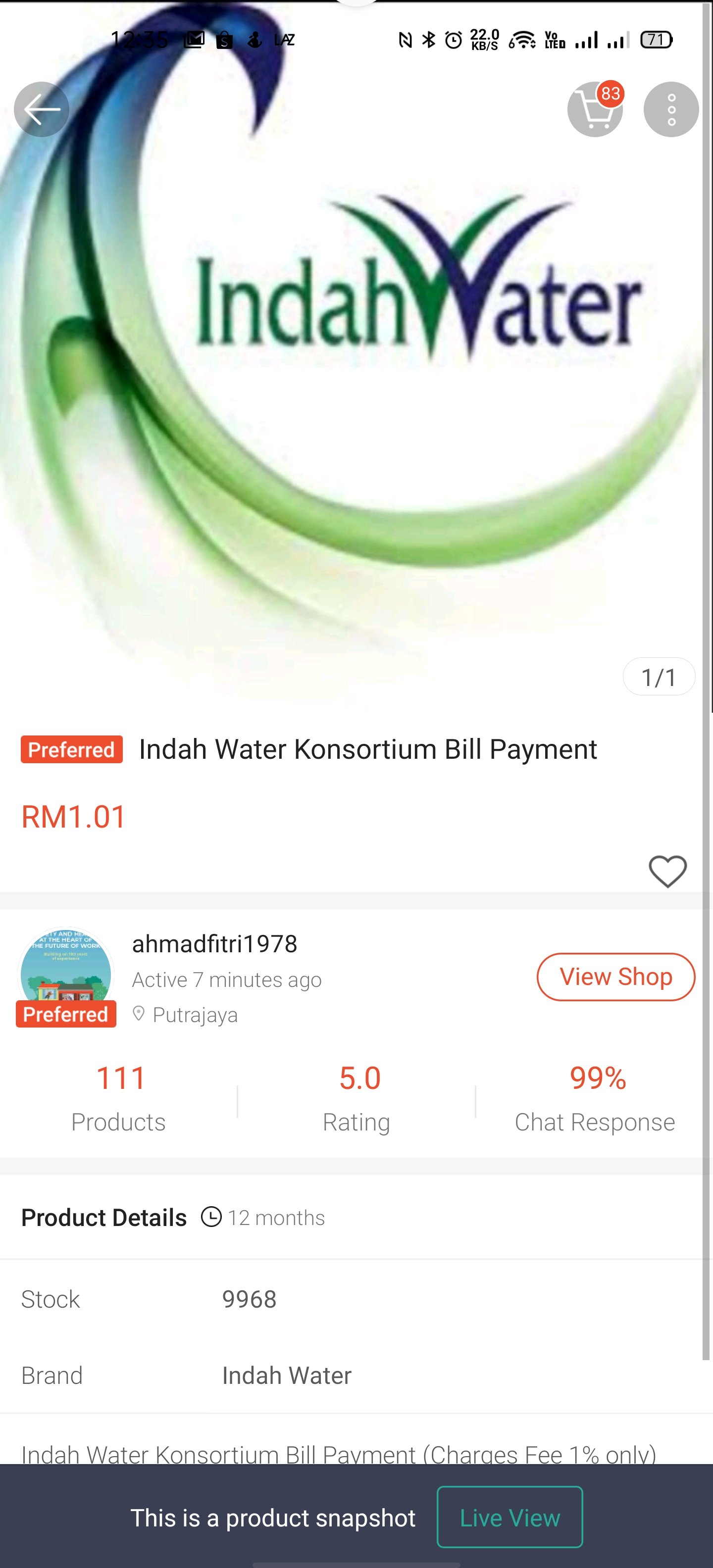Open the shopping cart with 83 items

[x=594, y=109]
